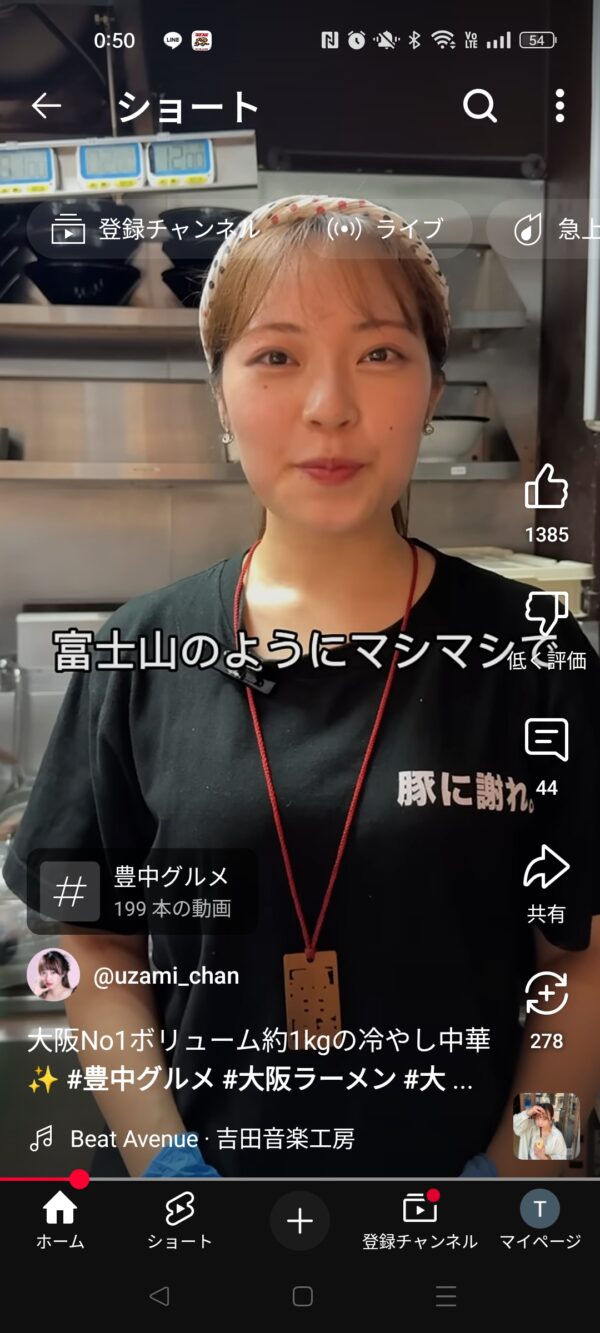Viewport: 600px width, 1333px height.
Task: Open the 豊中グルメ hashtag card
Action: coord(142,891)
